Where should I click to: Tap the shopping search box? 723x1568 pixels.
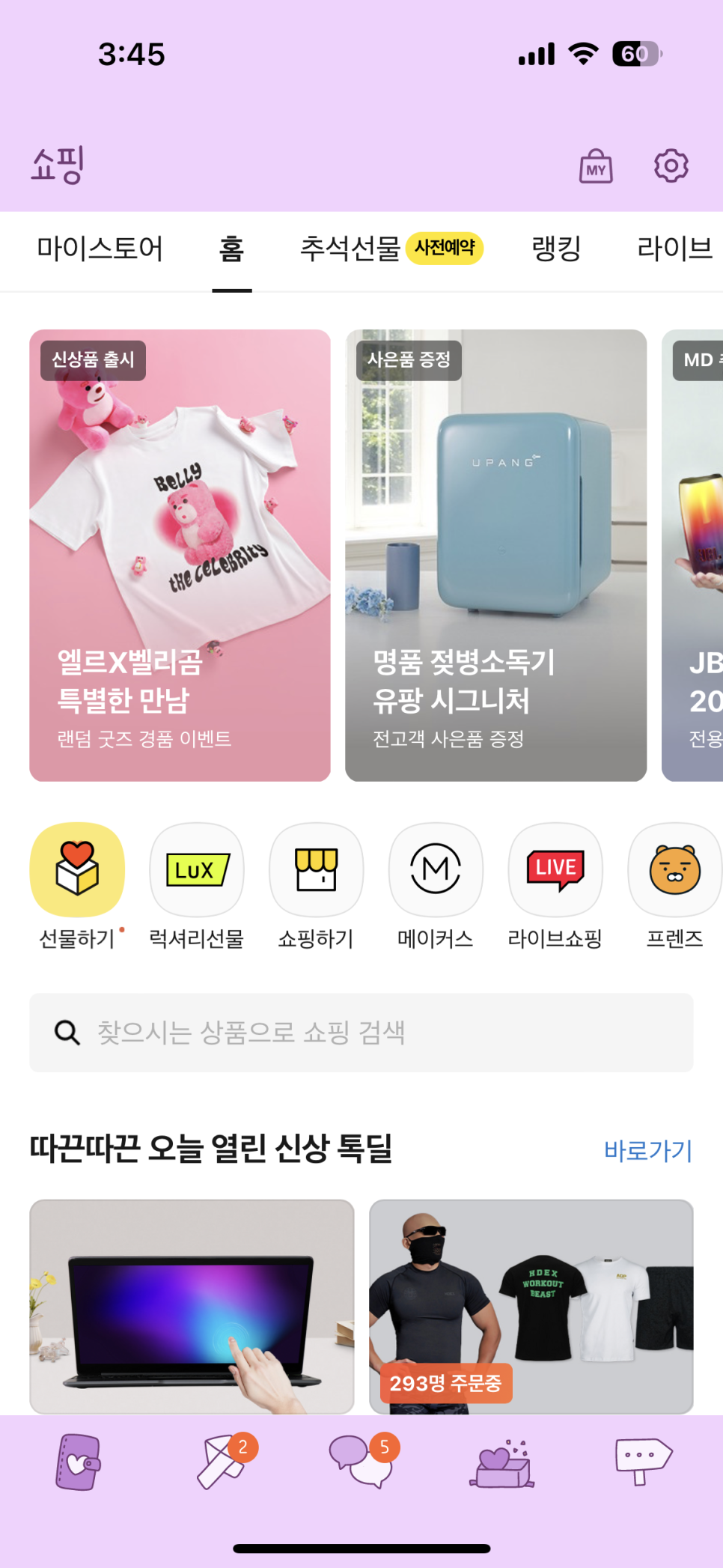tap(361, 1033)
